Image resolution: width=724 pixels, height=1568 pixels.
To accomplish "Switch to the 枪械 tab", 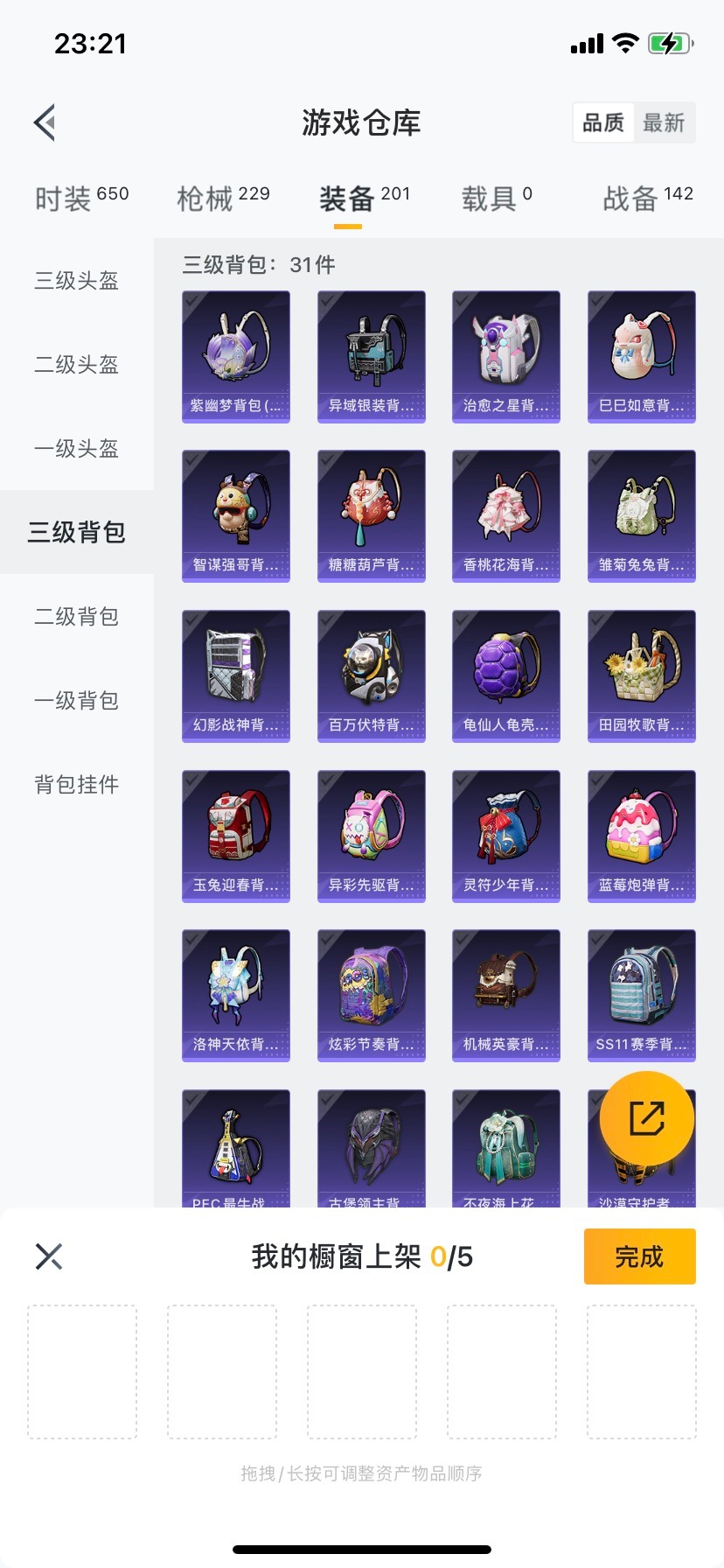I will pos(223,199).
